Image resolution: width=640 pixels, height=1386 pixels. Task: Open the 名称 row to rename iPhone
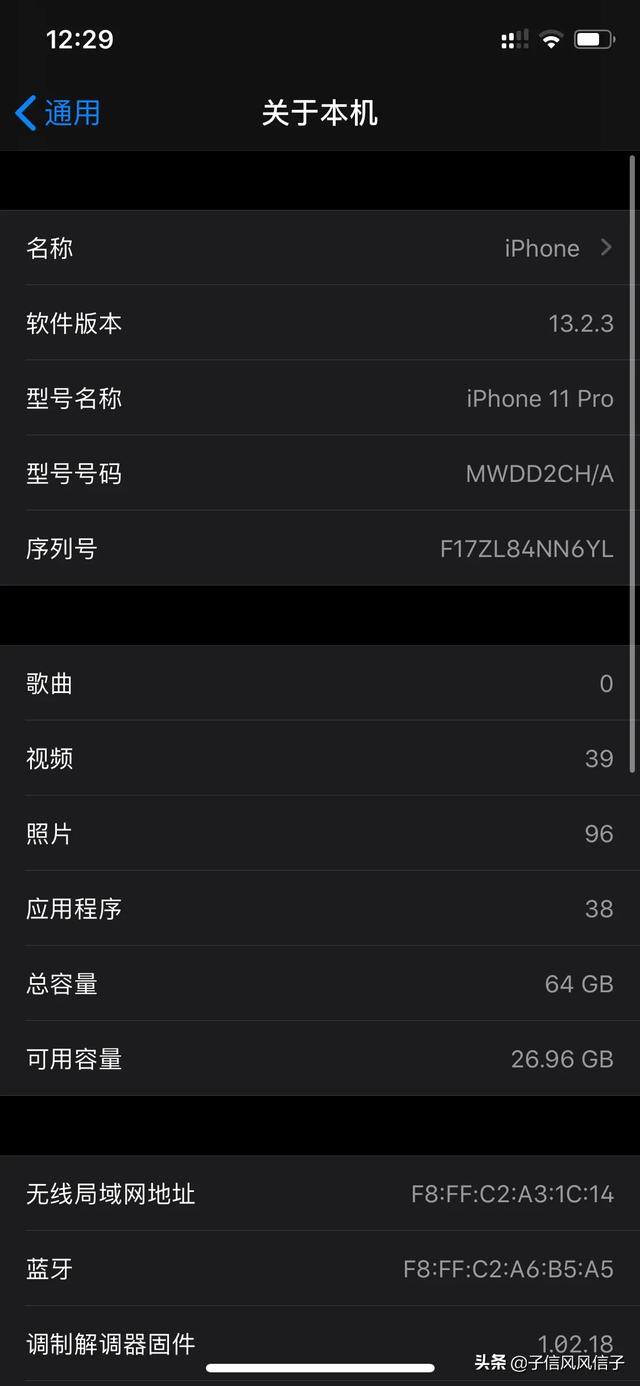click(x=320, y=248)
